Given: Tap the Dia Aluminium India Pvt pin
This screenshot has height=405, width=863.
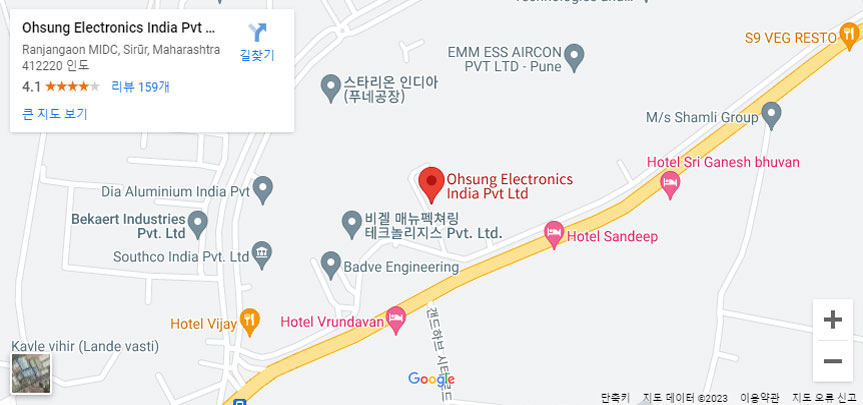Looking at the screenshot, I should (x=263, y=187).
